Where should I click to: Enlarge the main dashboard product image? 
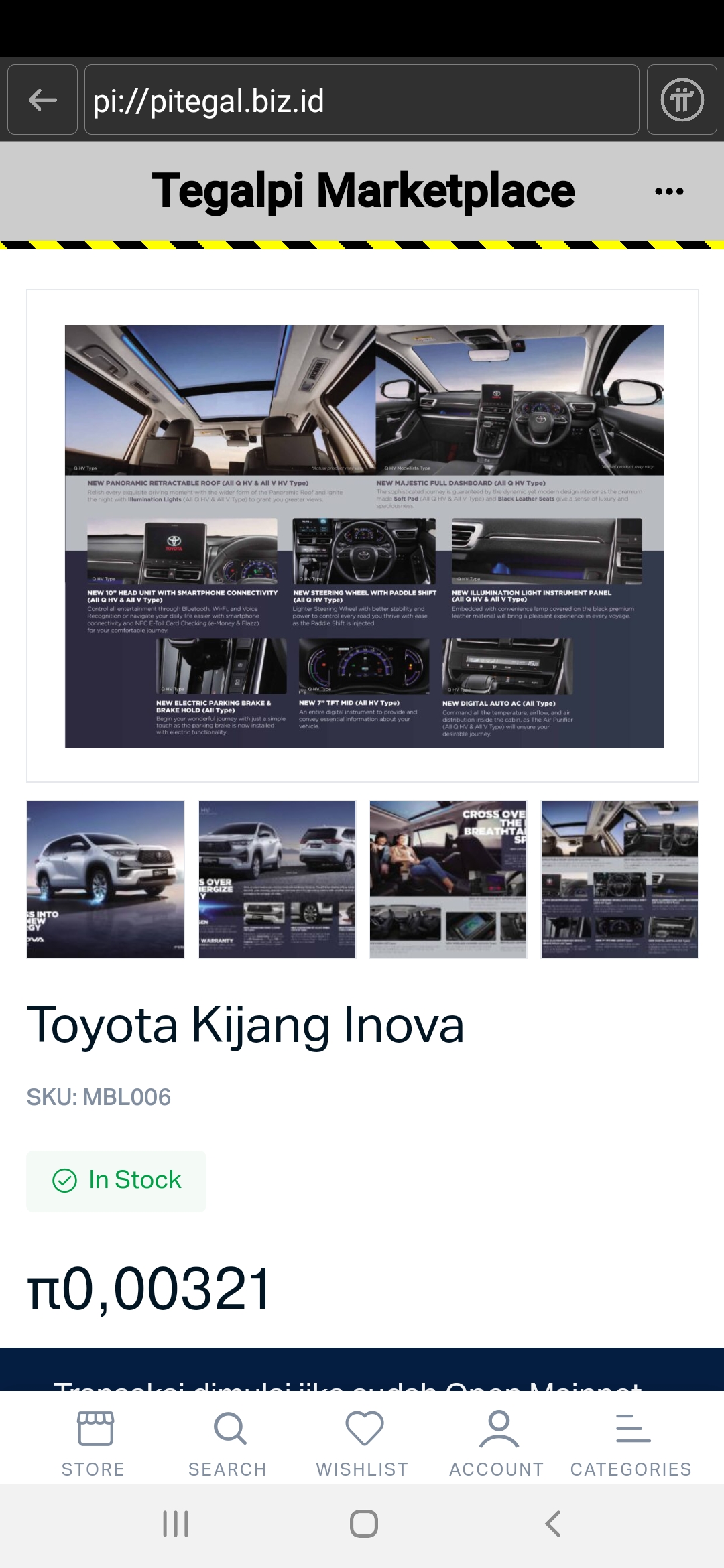coord(364,536)
